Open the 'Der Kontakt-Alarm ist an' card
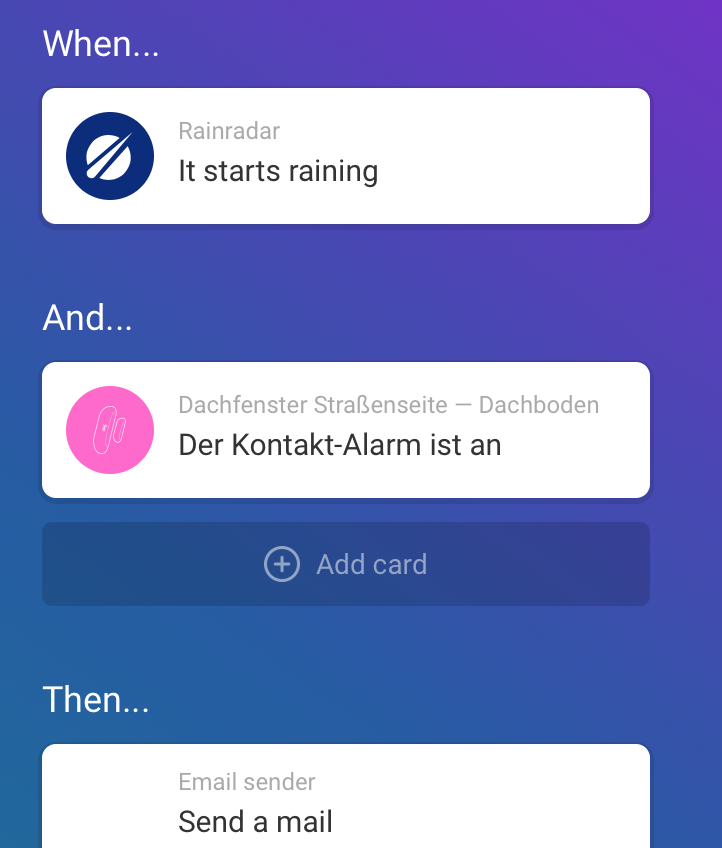Viewport: 722px width, 848px height. click(x=345, y=430)
